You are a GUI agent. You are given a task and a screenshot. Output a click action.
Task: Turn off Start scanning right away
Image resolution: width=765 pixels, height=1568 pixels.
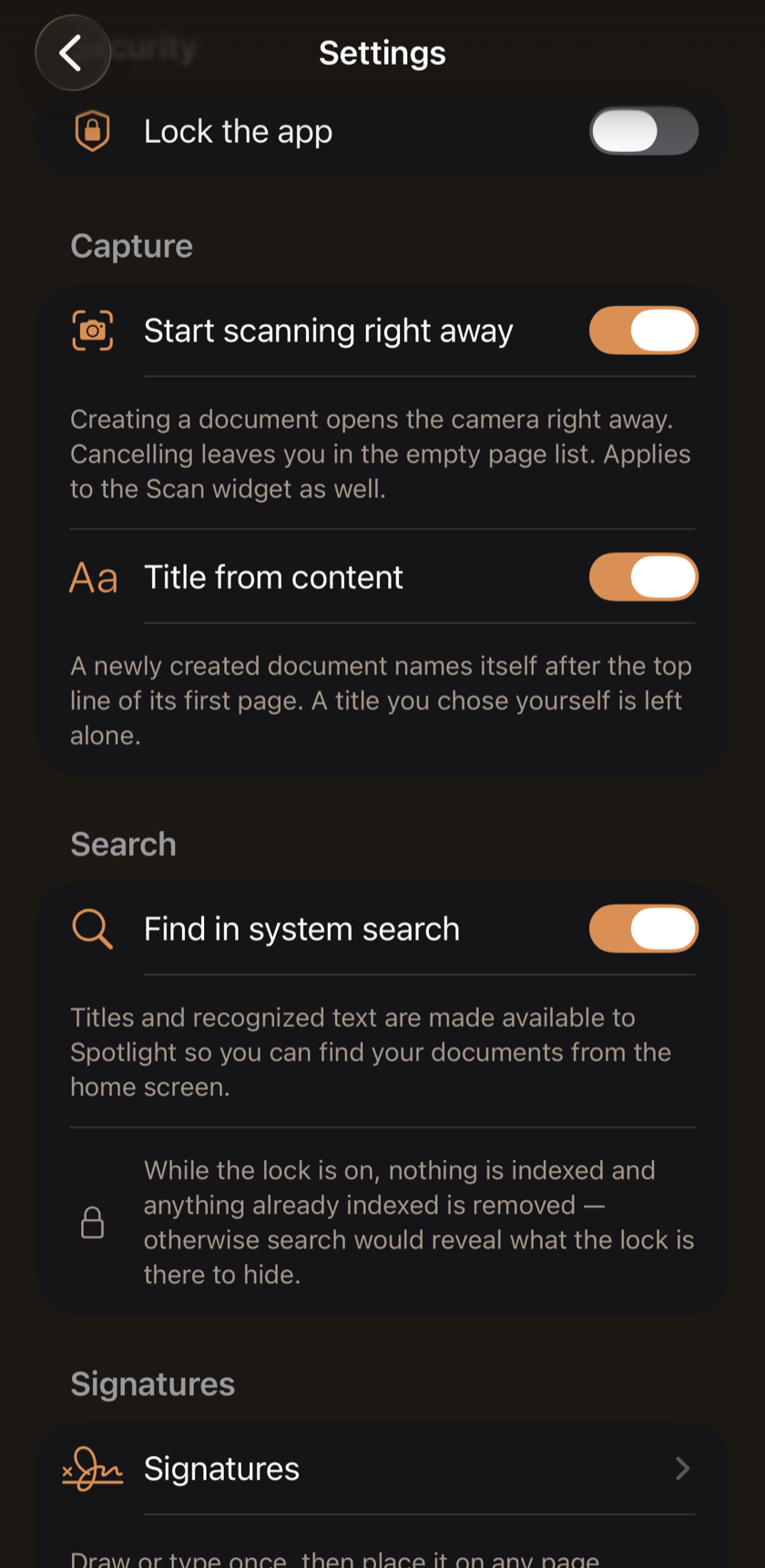(644, 331)
